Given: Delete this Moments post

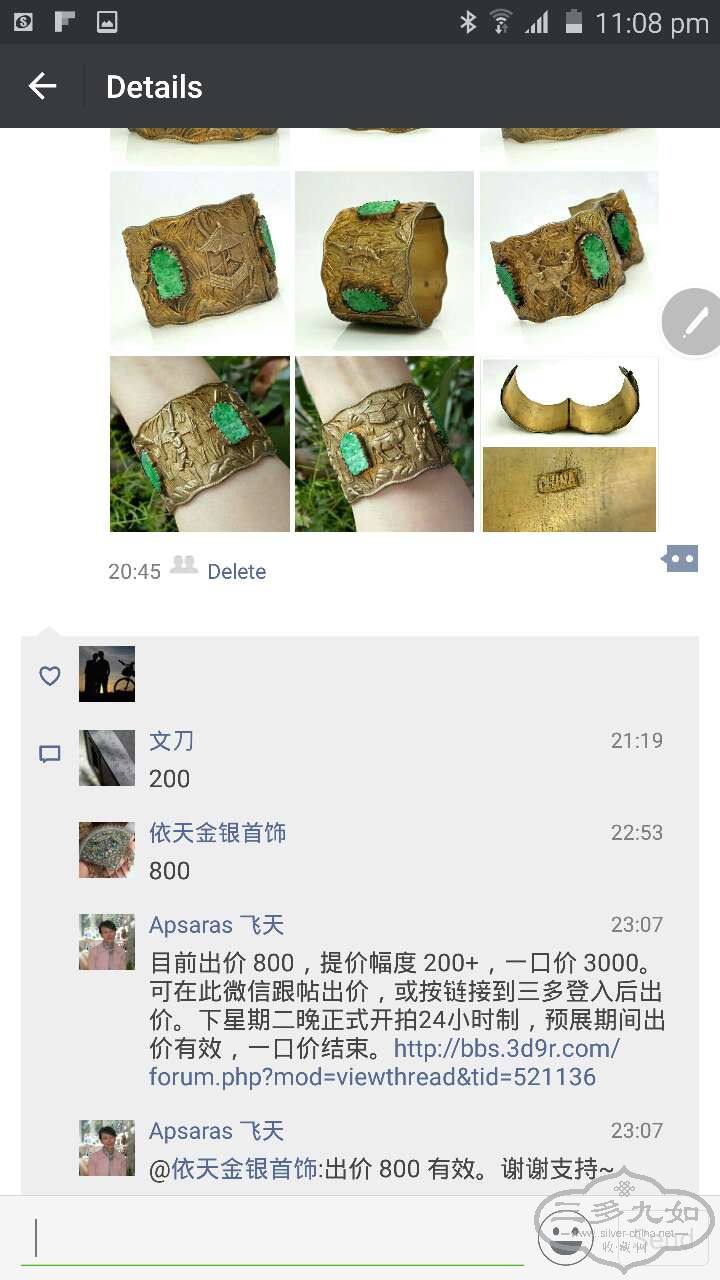Looking at the screenshot, I should (x=236, y=572).
